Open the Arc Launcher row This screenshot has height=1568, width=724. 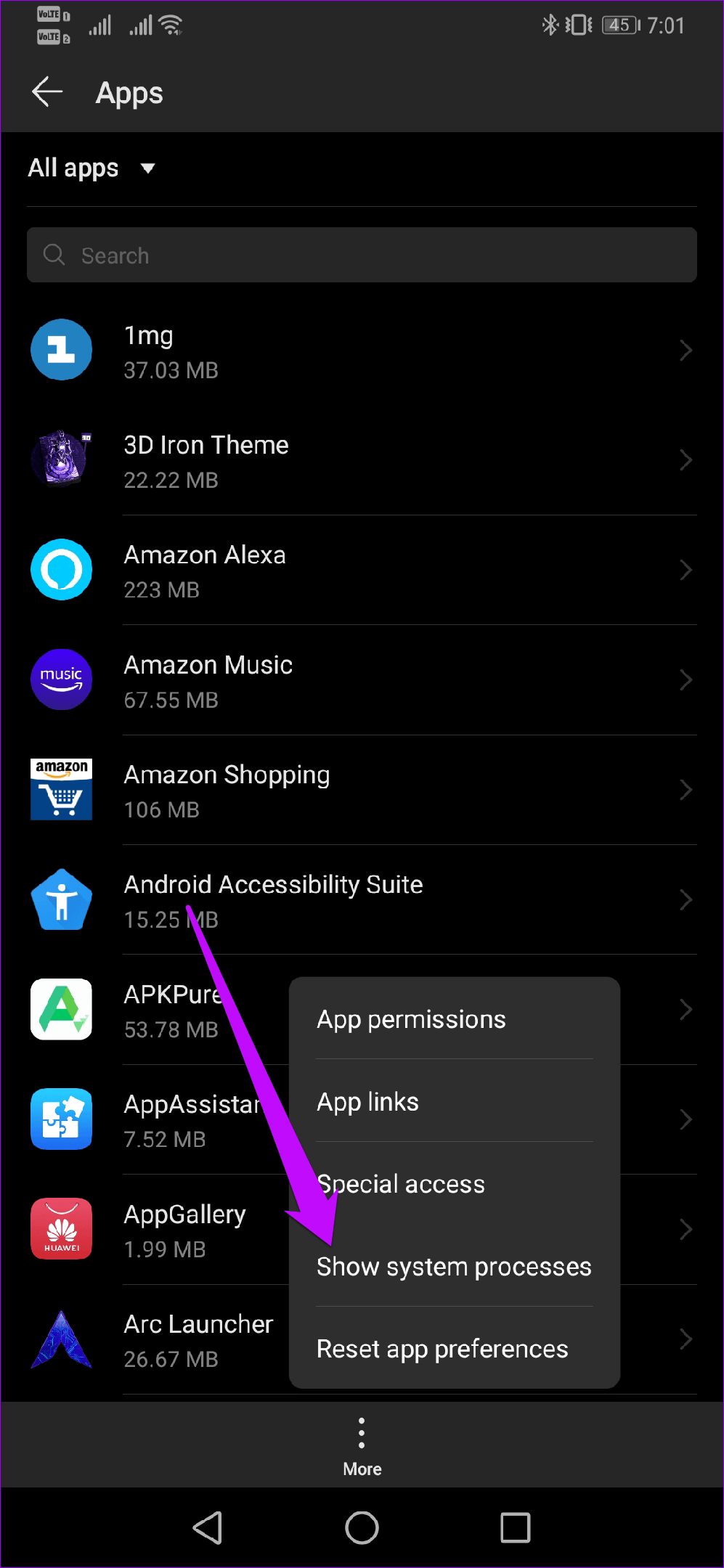160,1340
